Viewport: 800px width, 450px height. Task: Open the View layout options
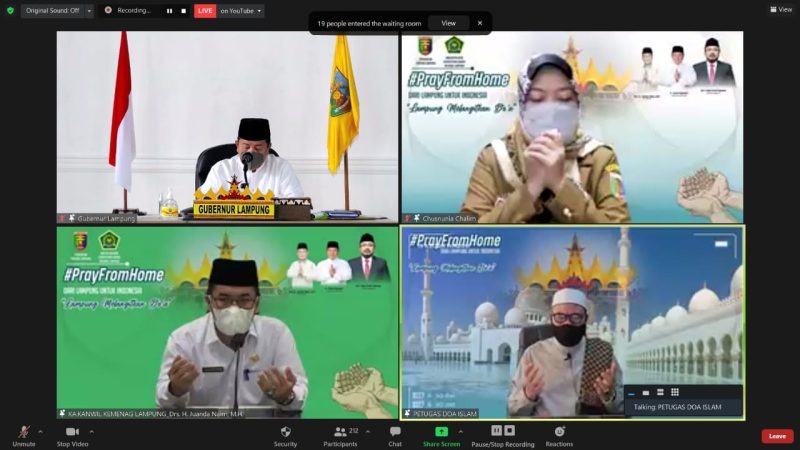point(780,10)
